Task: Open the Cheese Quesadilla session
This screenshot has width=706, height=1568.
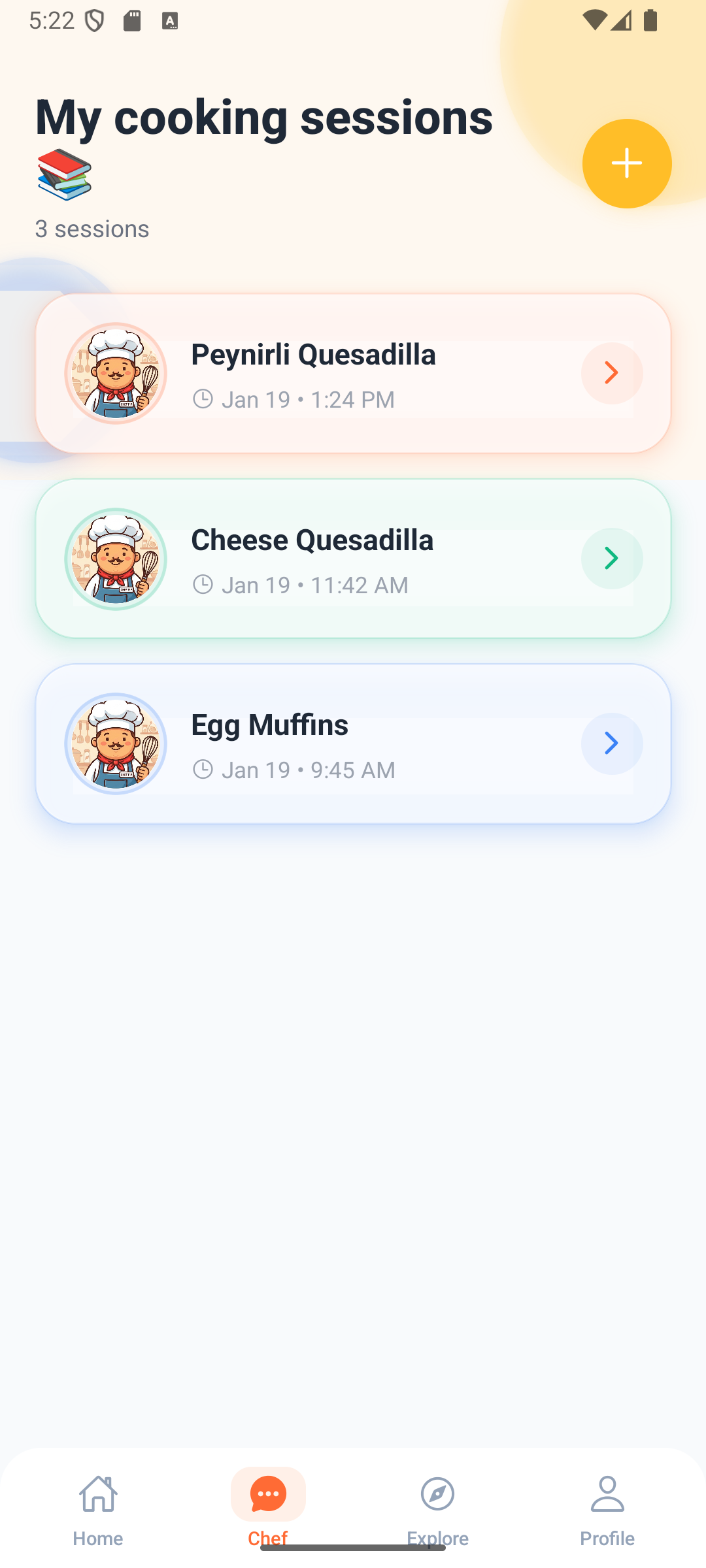Action: tap(353, 559)
